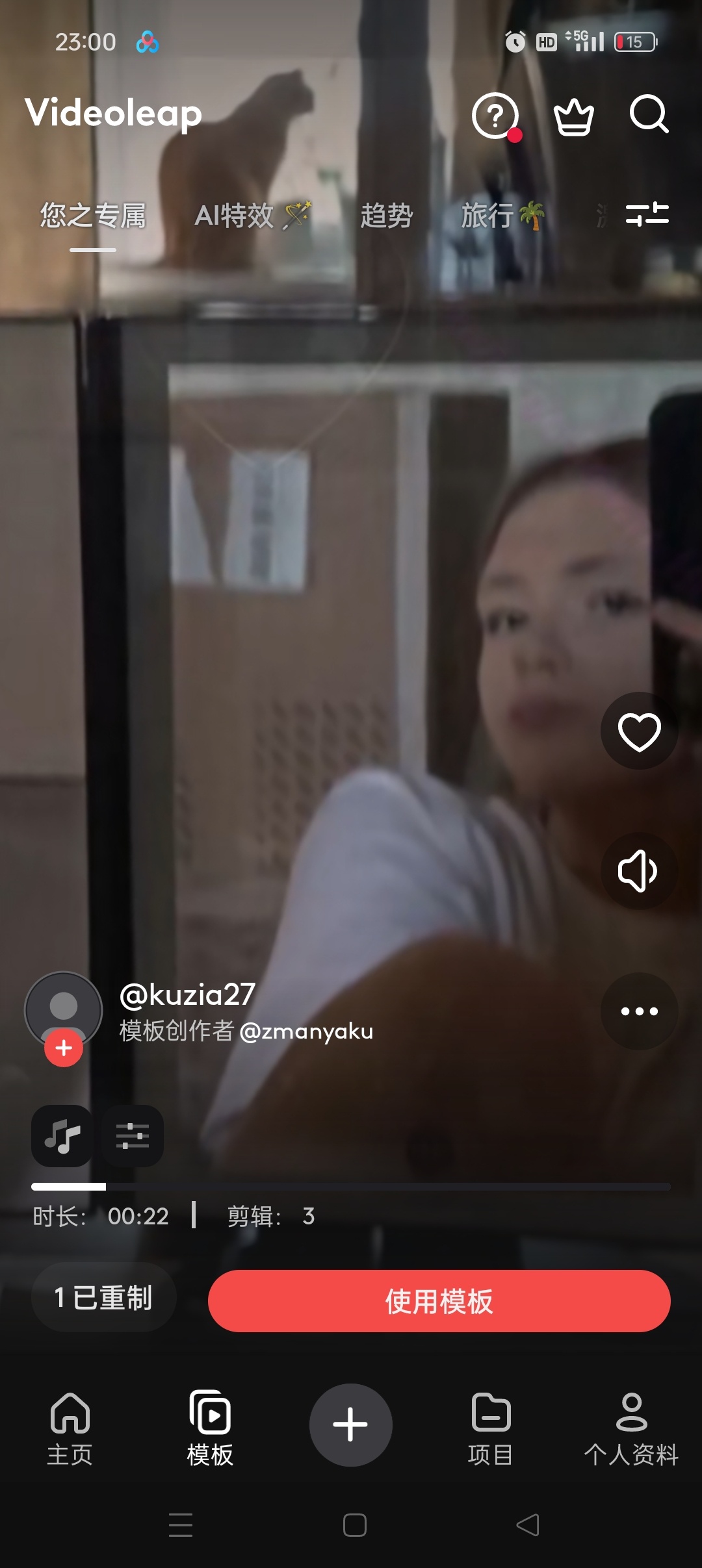This screenshot has height=1568, width=702.
Task: Open the help question mark icon
Action: 496,116
